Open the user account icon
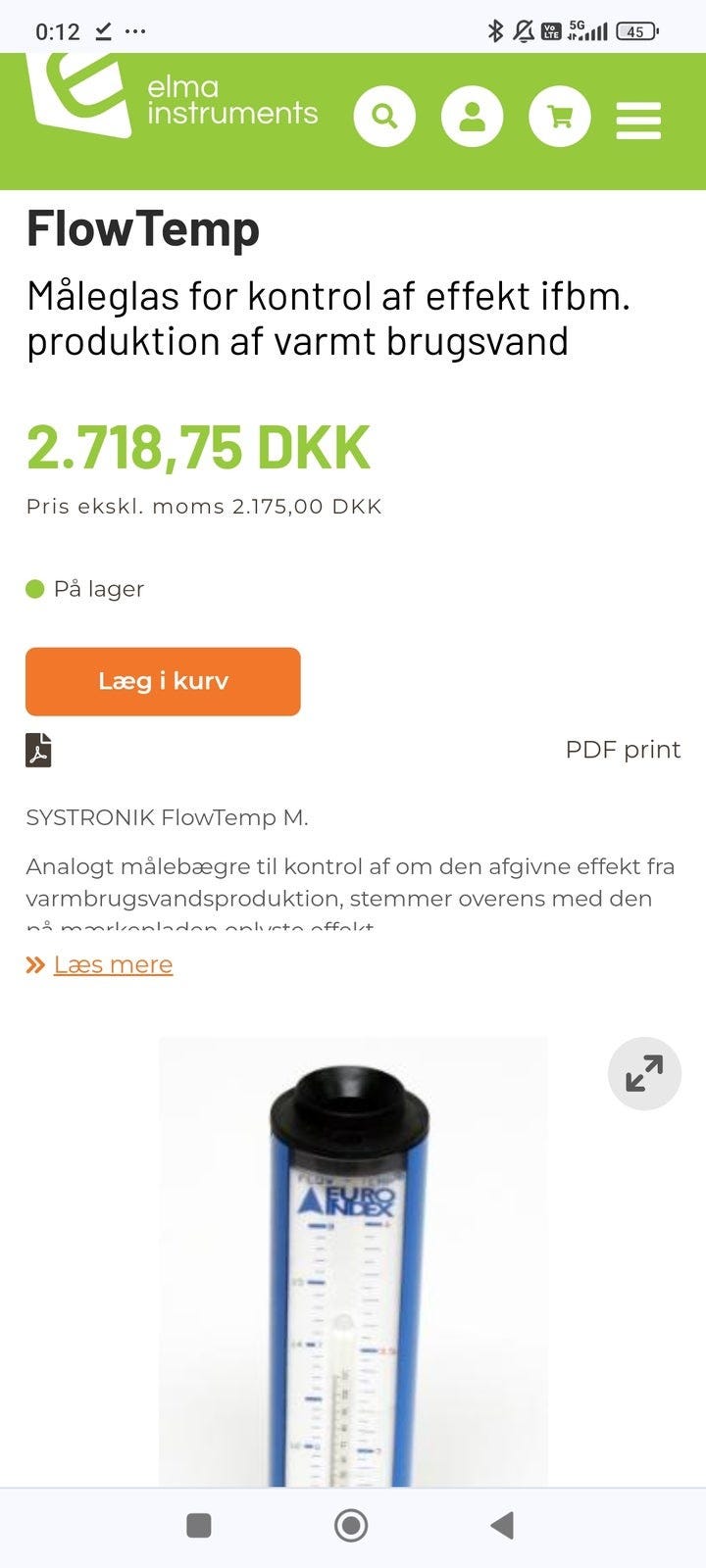 [472, 117]
